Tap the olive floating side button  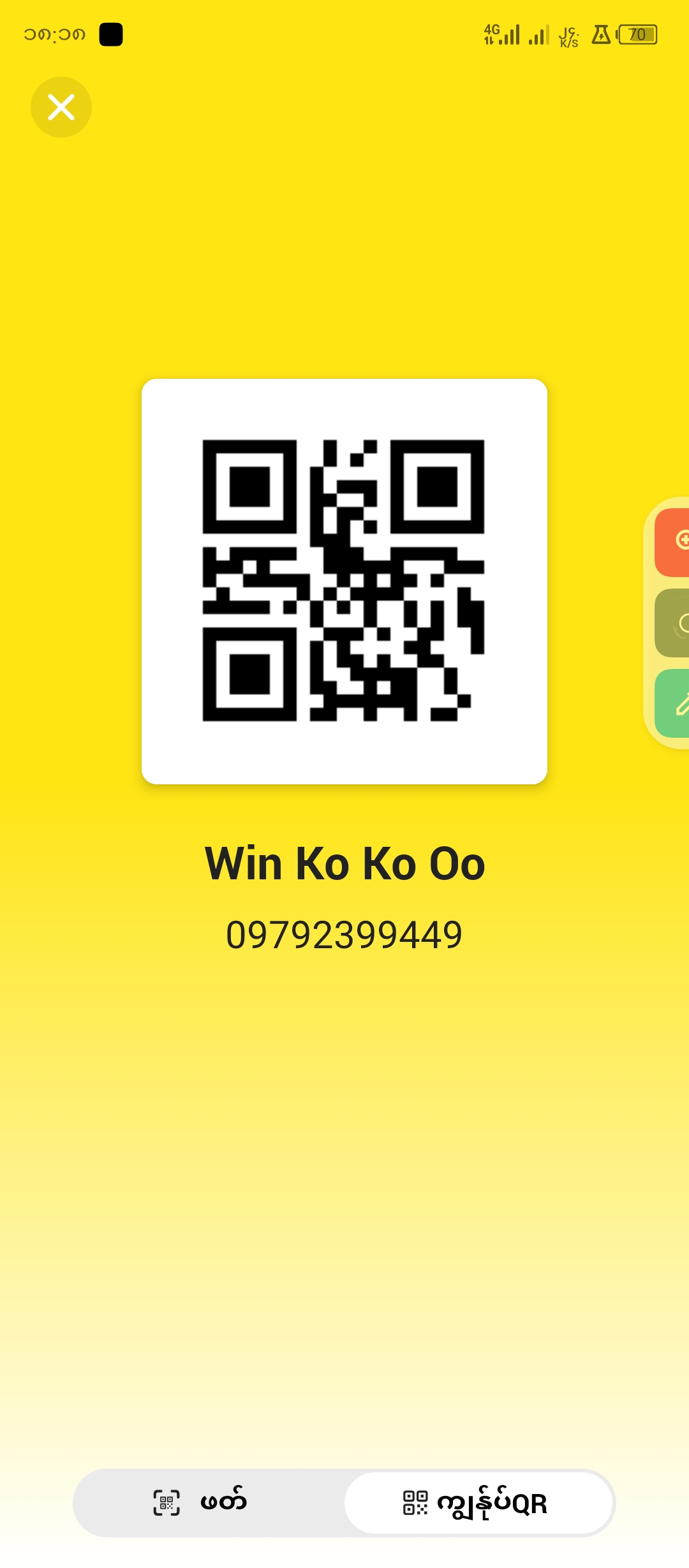(x=674, y=623)
